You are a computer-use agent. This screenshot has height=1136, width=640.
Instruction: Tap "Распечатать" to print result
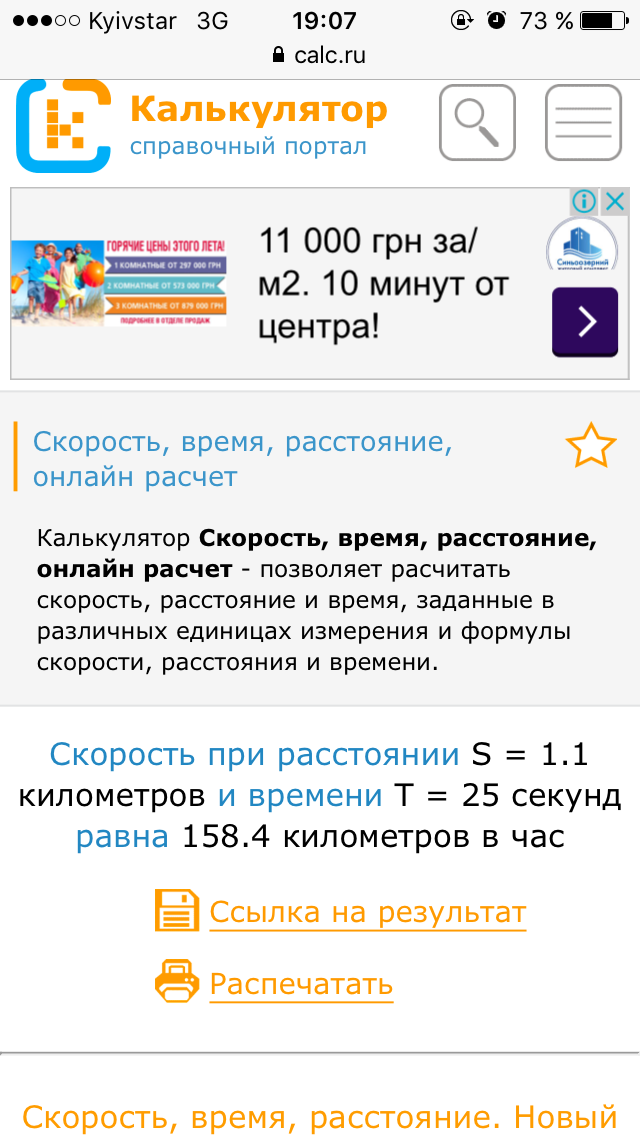pyautogui.click(x=300, y=985)
